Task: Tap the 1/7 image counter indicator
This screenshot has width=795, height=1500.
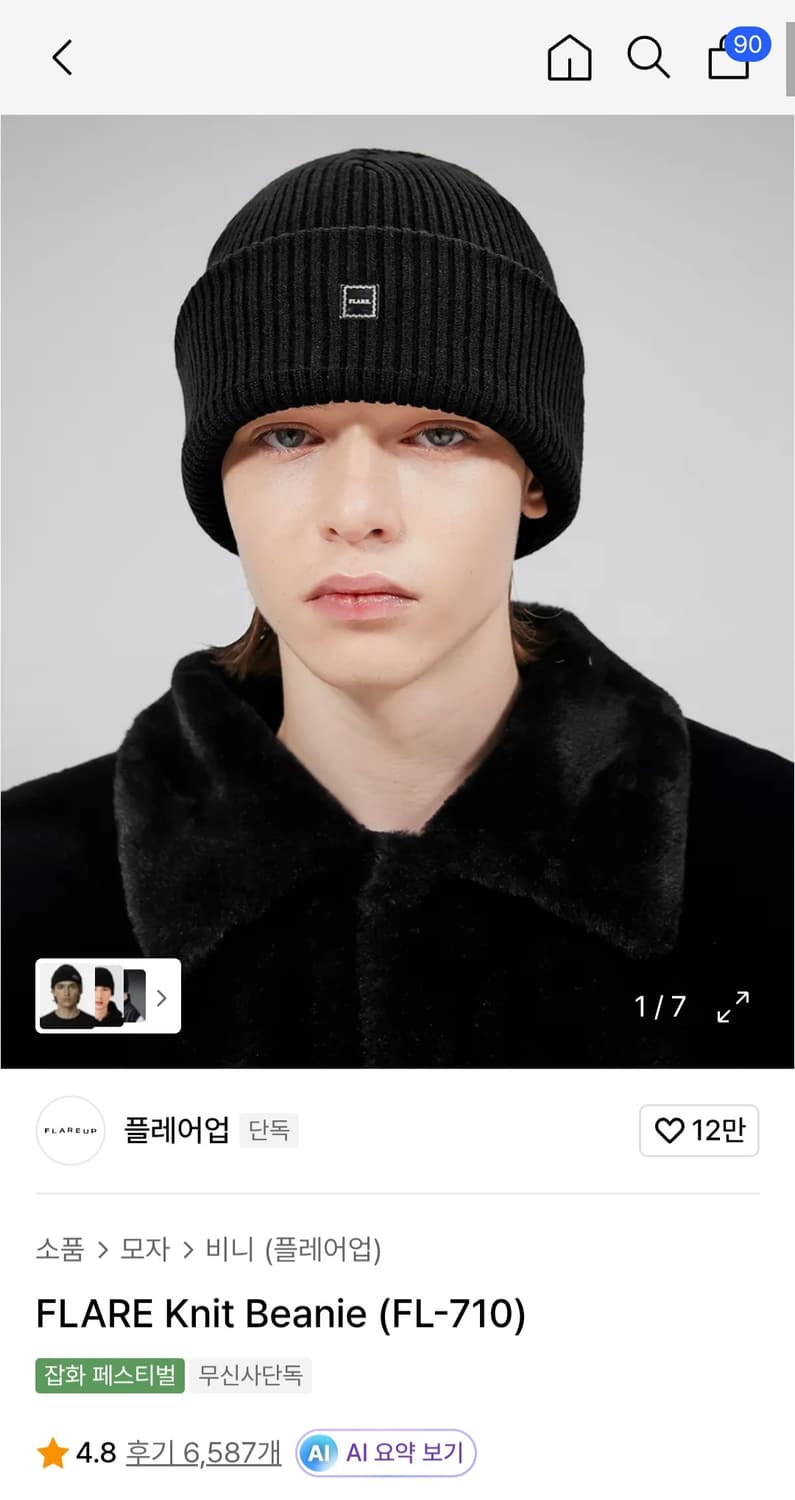Action: [x=657, y=1008]
